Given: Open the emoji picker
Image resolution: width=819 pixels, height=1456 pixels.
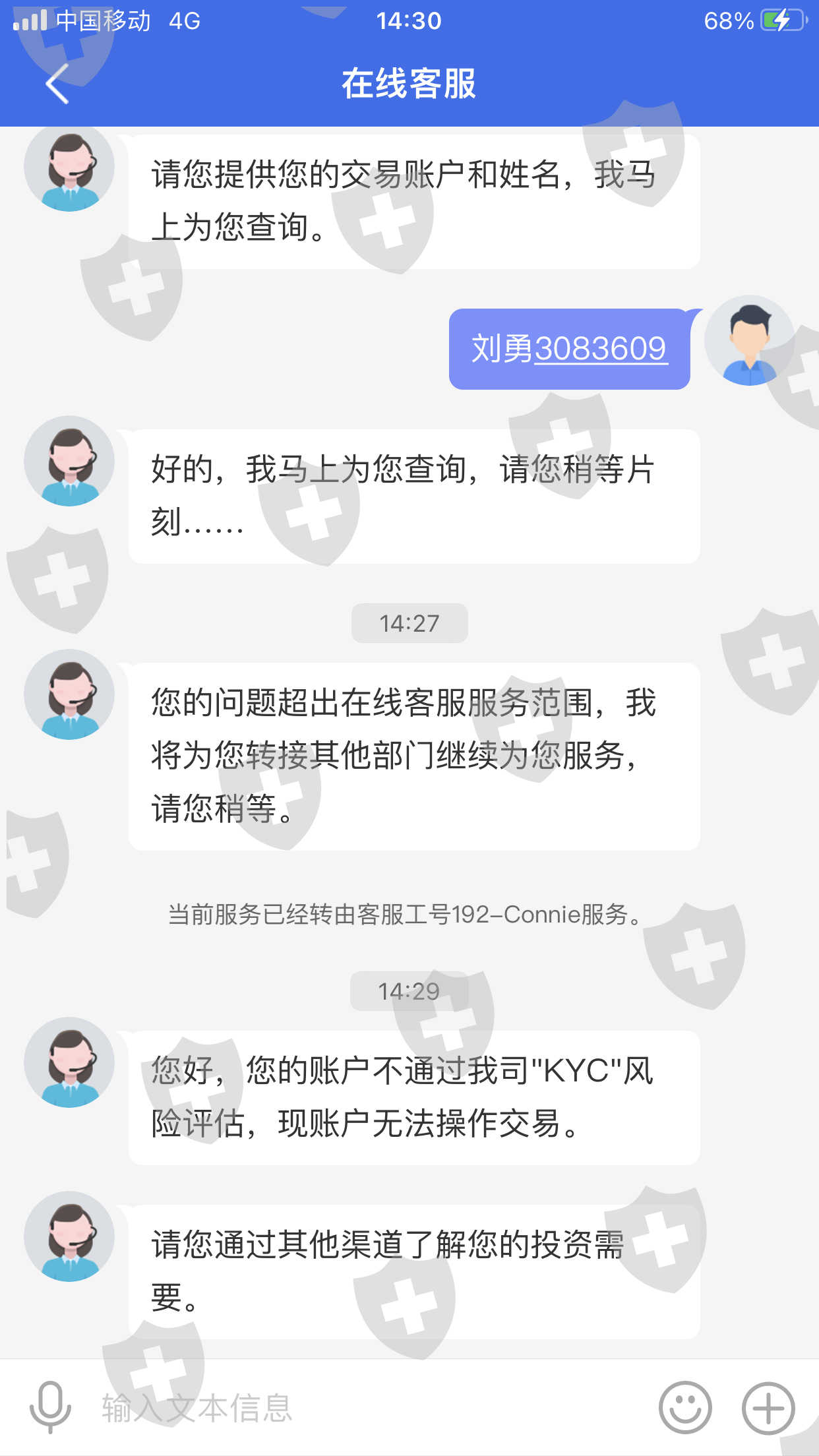Looking at the screenshot, I should pyautogui.click(x=685, y=1408).
